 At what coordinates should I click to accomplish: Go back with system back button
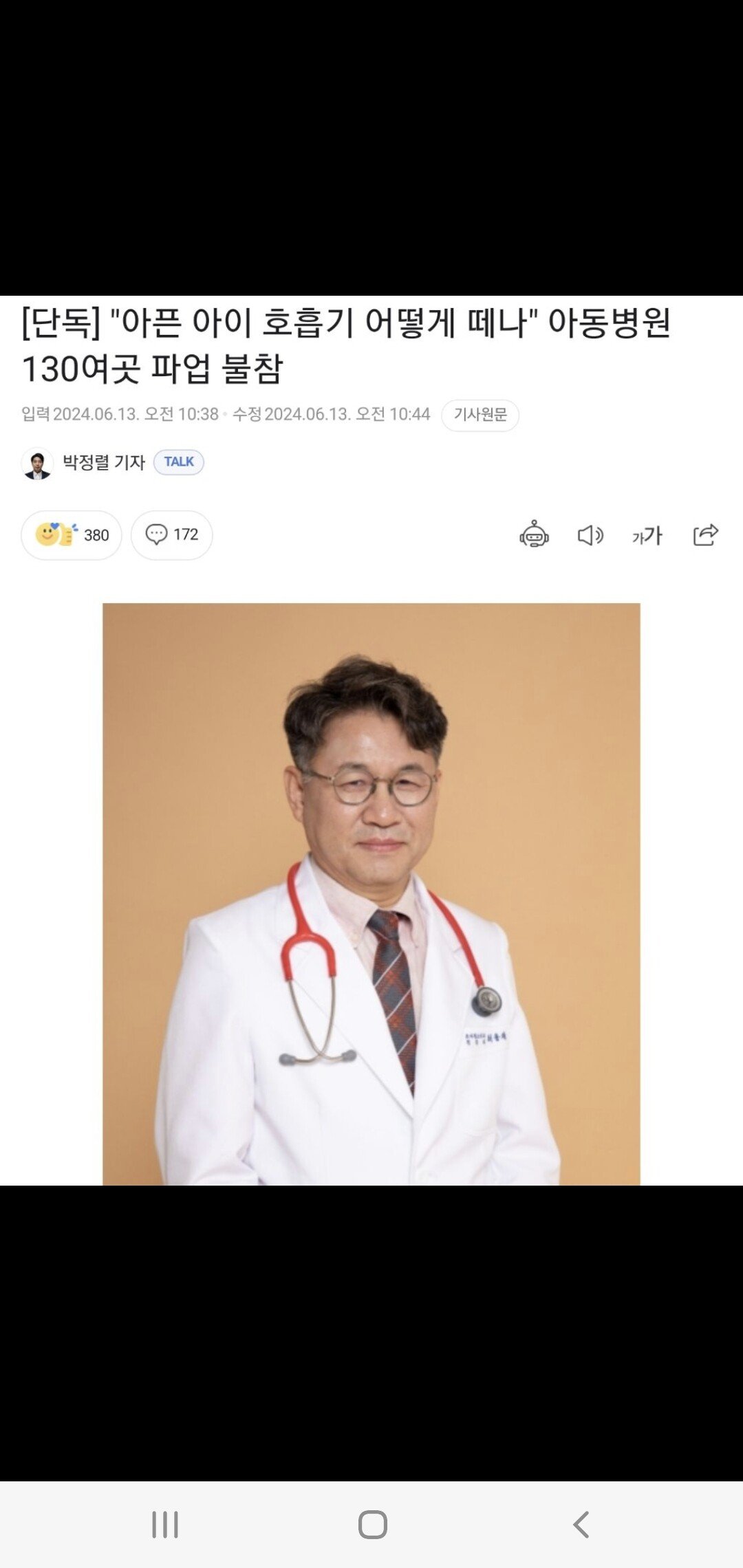click(x=581, y=1525)
